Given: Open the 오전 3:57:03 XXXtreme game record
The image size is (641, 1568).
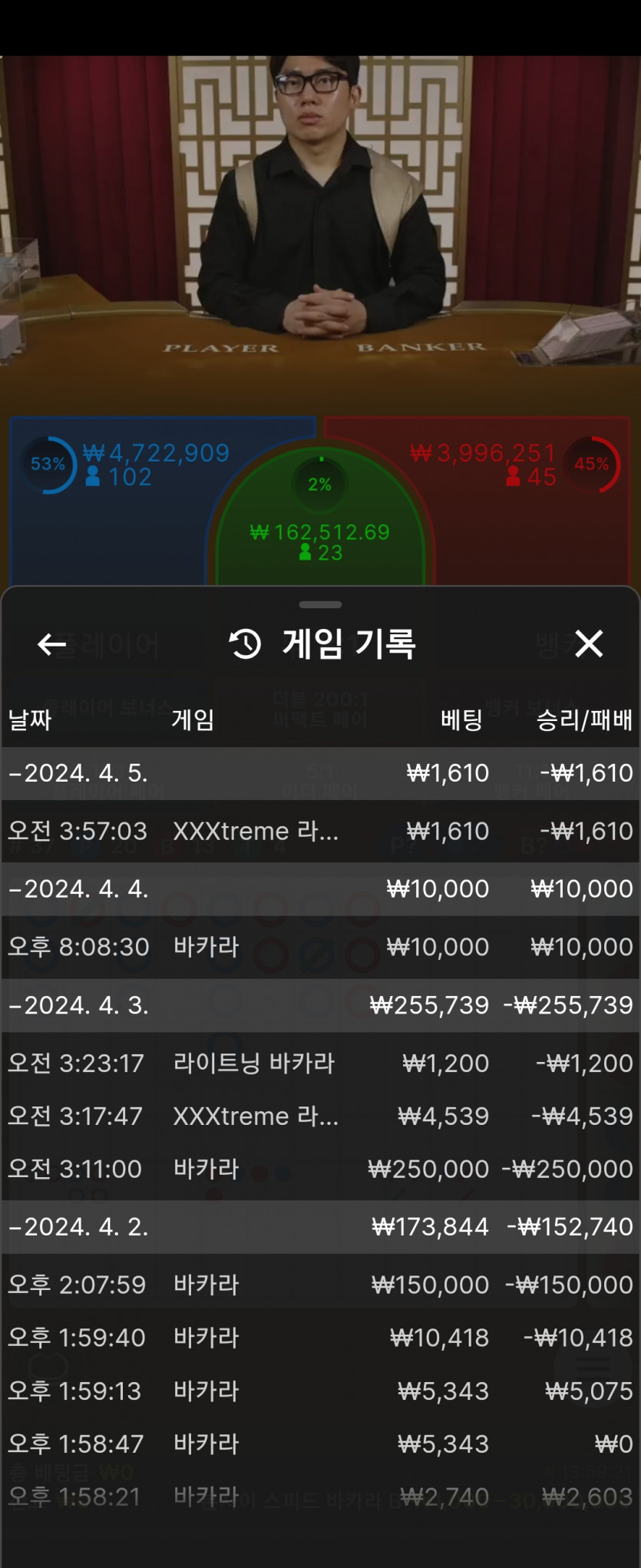Looking at the screenshot, I should click(x=320, y=831).
